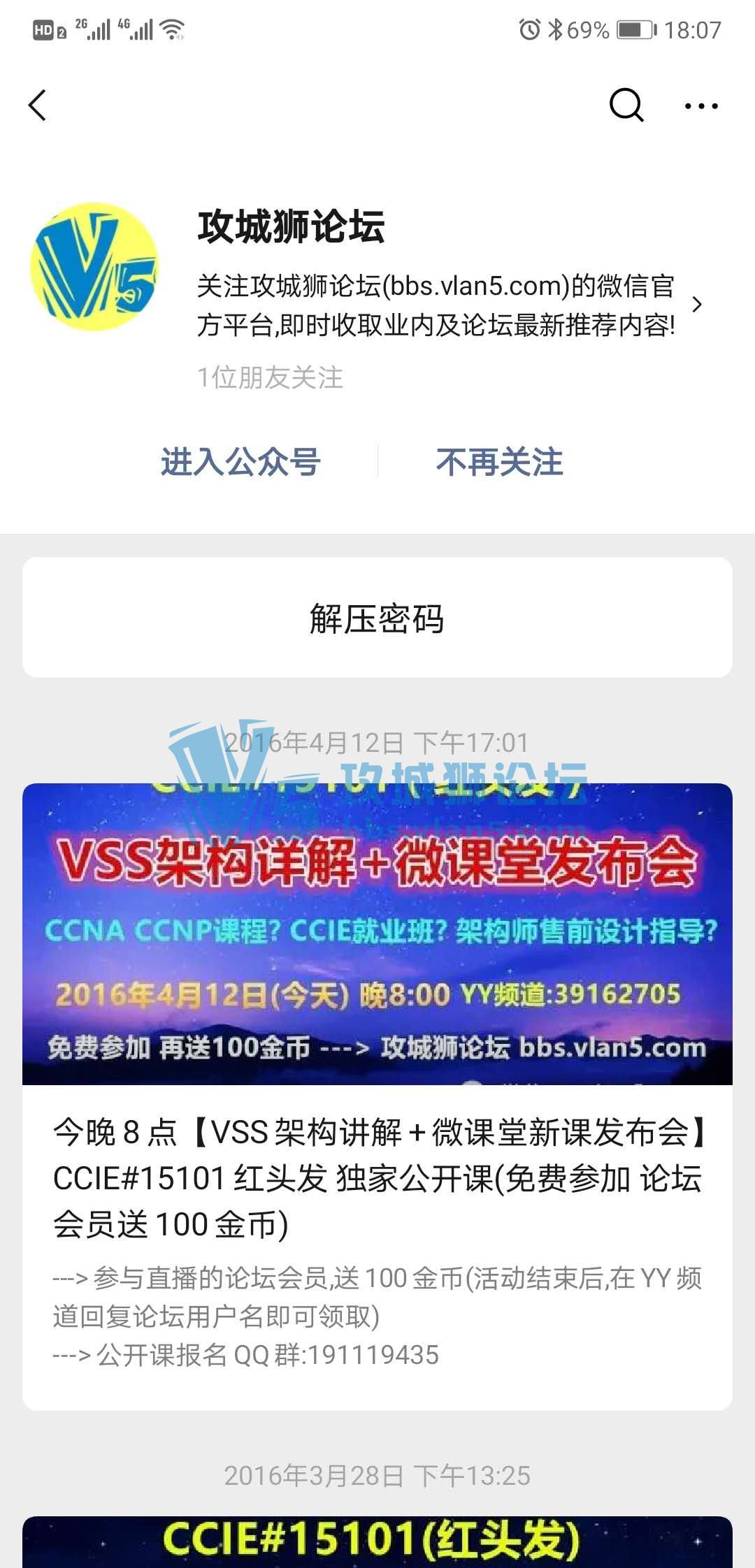Go back using the top-left arrow
Viewport: 755px width, 1568px height.
click(x=38, y=106)
